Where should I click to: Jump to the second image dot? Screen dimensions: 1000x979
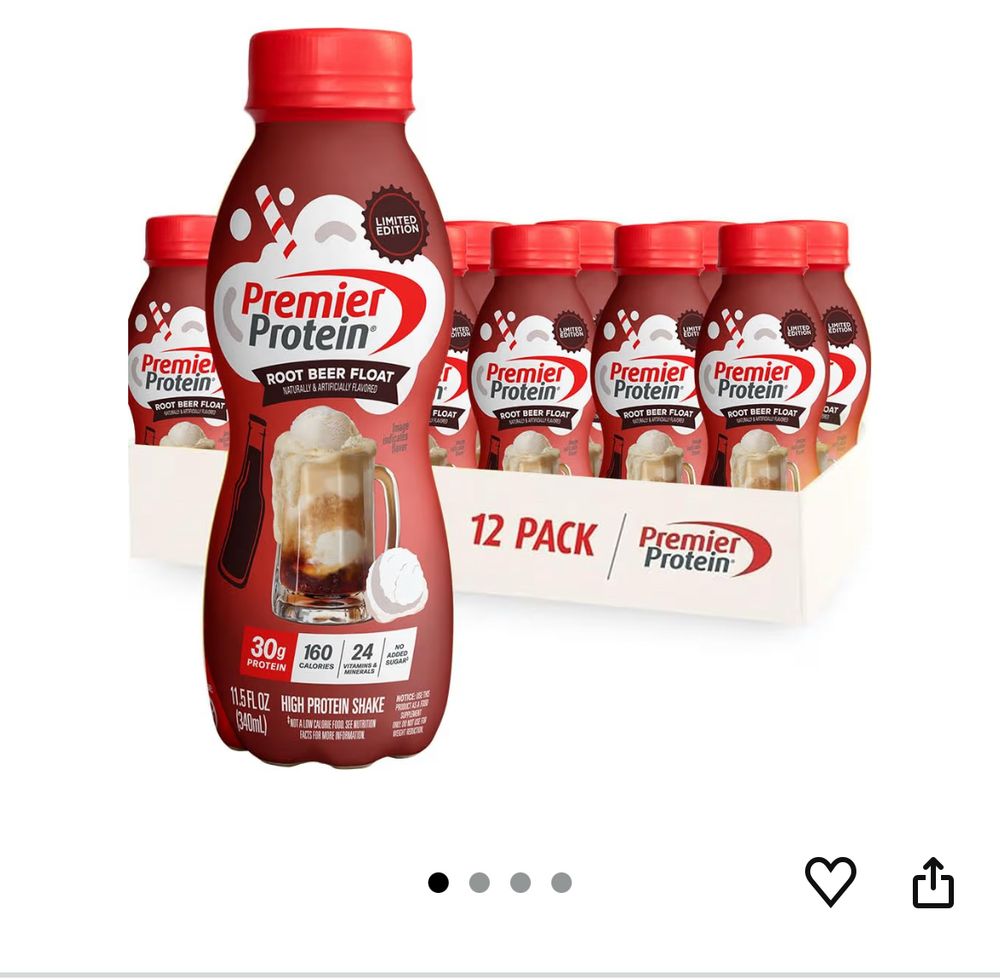point(480,883)
